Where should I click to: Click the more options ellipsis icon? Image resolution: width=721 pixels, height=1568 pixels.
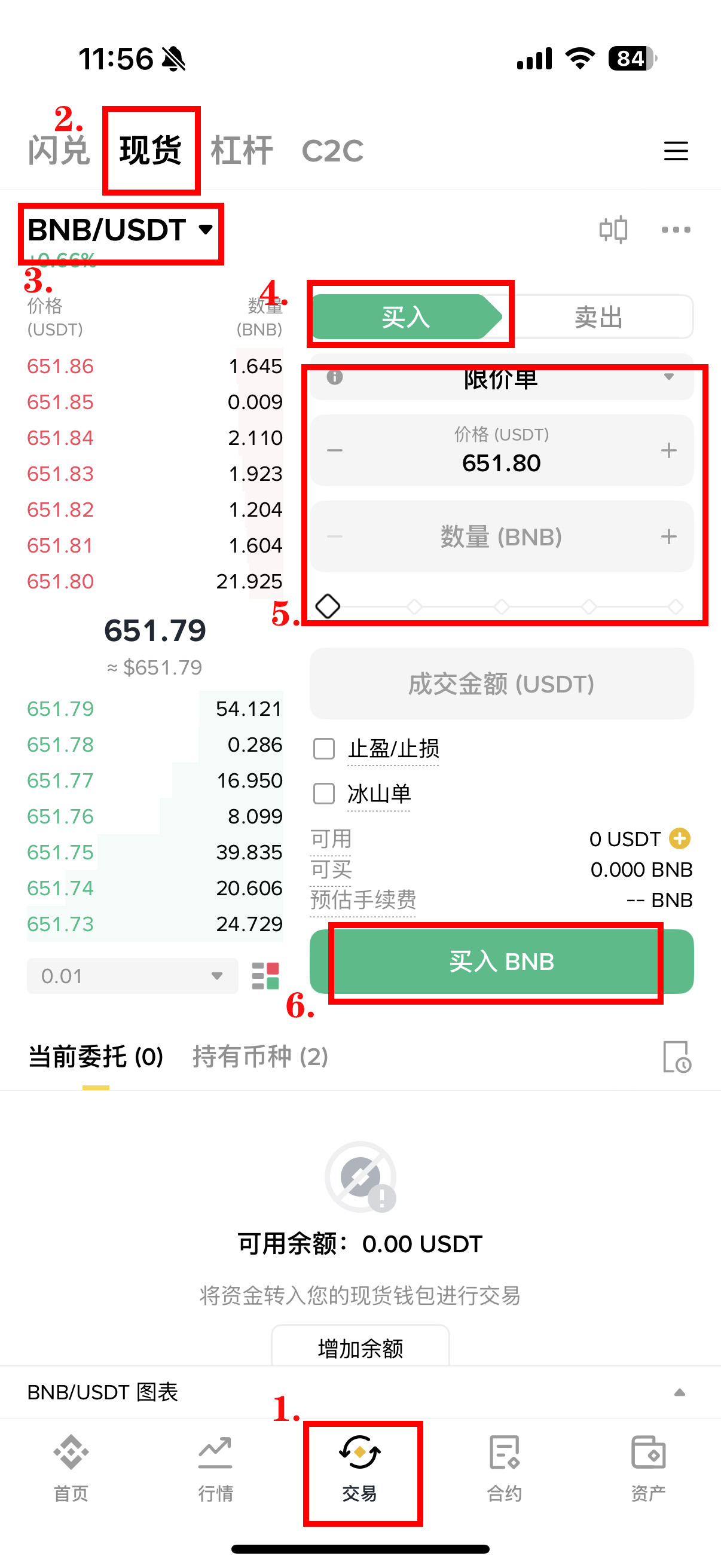[676, 230]
